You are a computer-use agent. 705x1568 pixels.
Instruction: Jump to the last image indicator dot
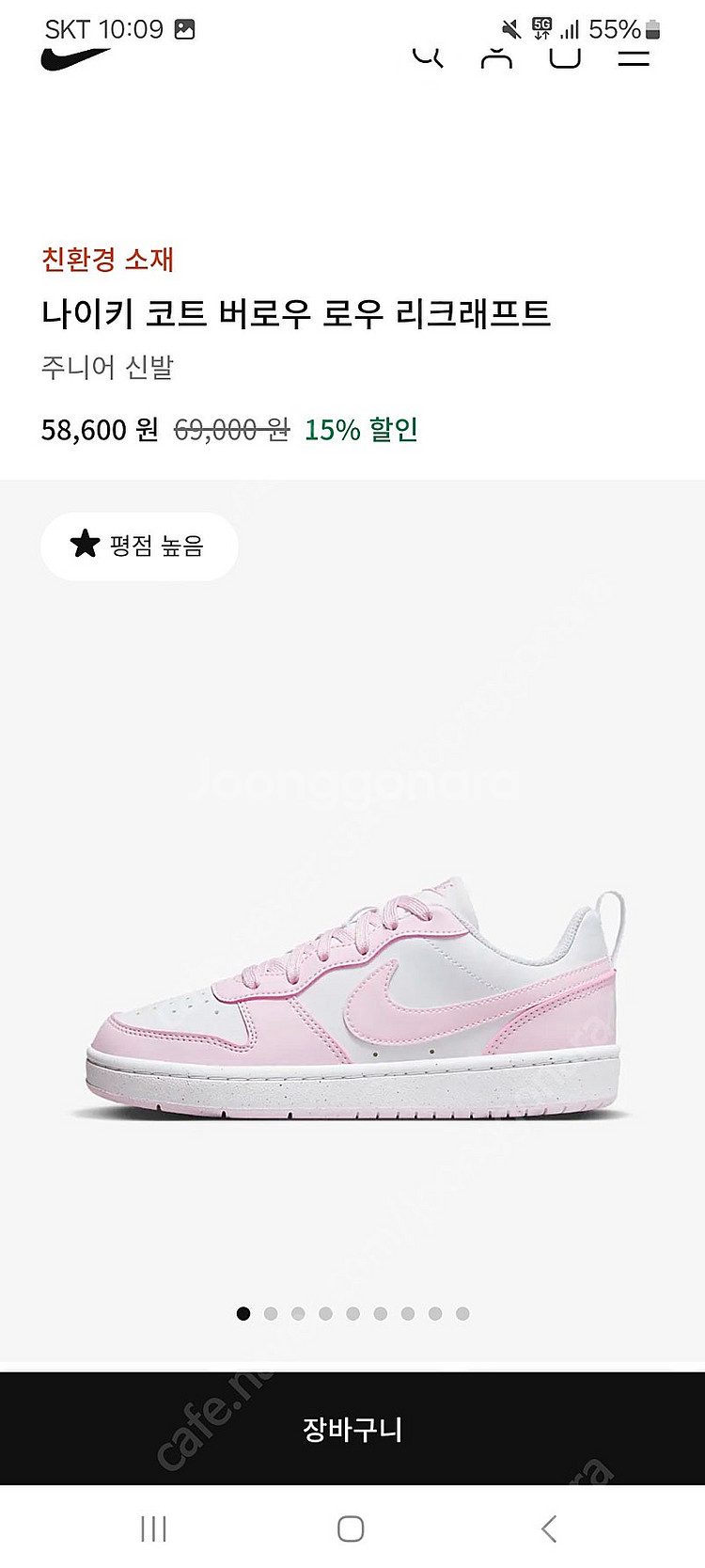462,1313
